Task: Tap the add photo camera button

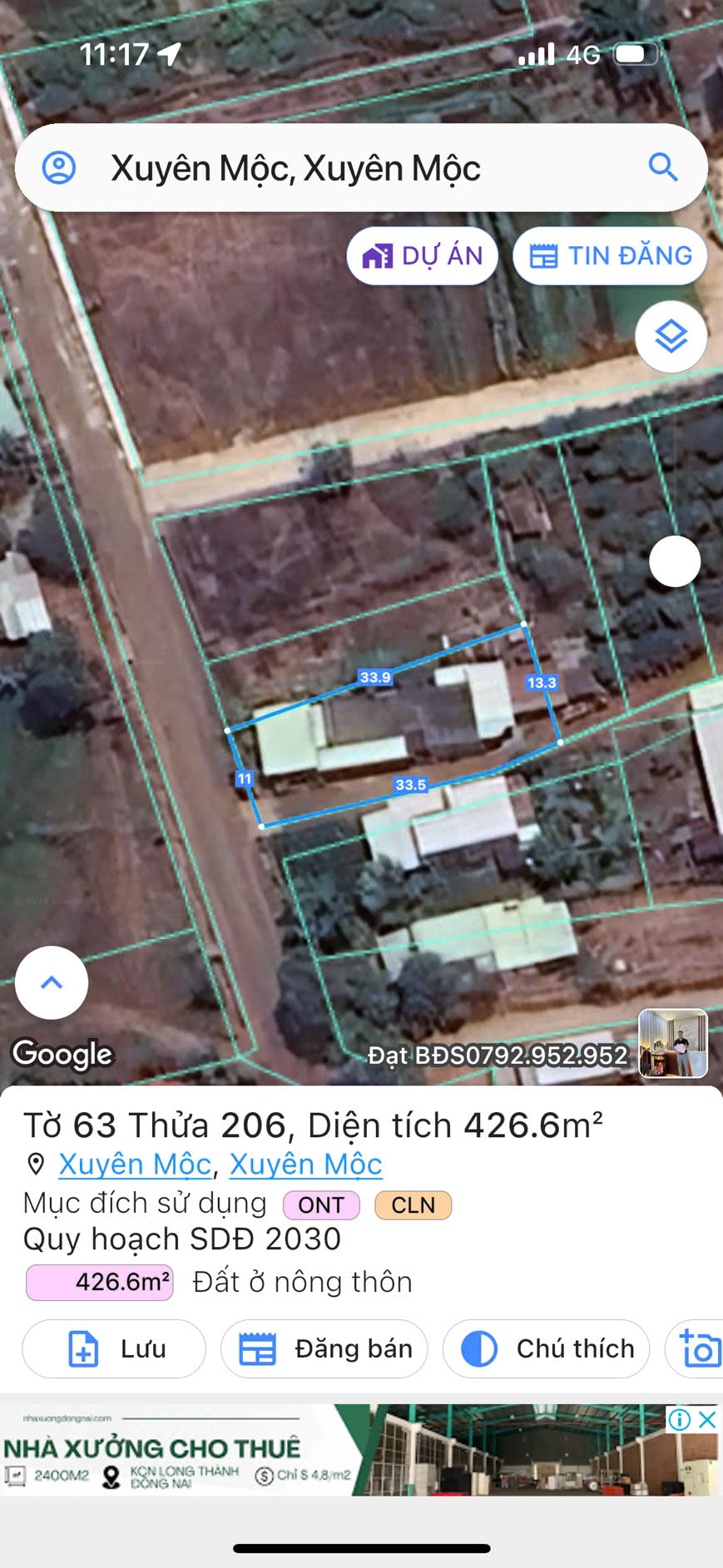Action: click(x=699, y=1348)
